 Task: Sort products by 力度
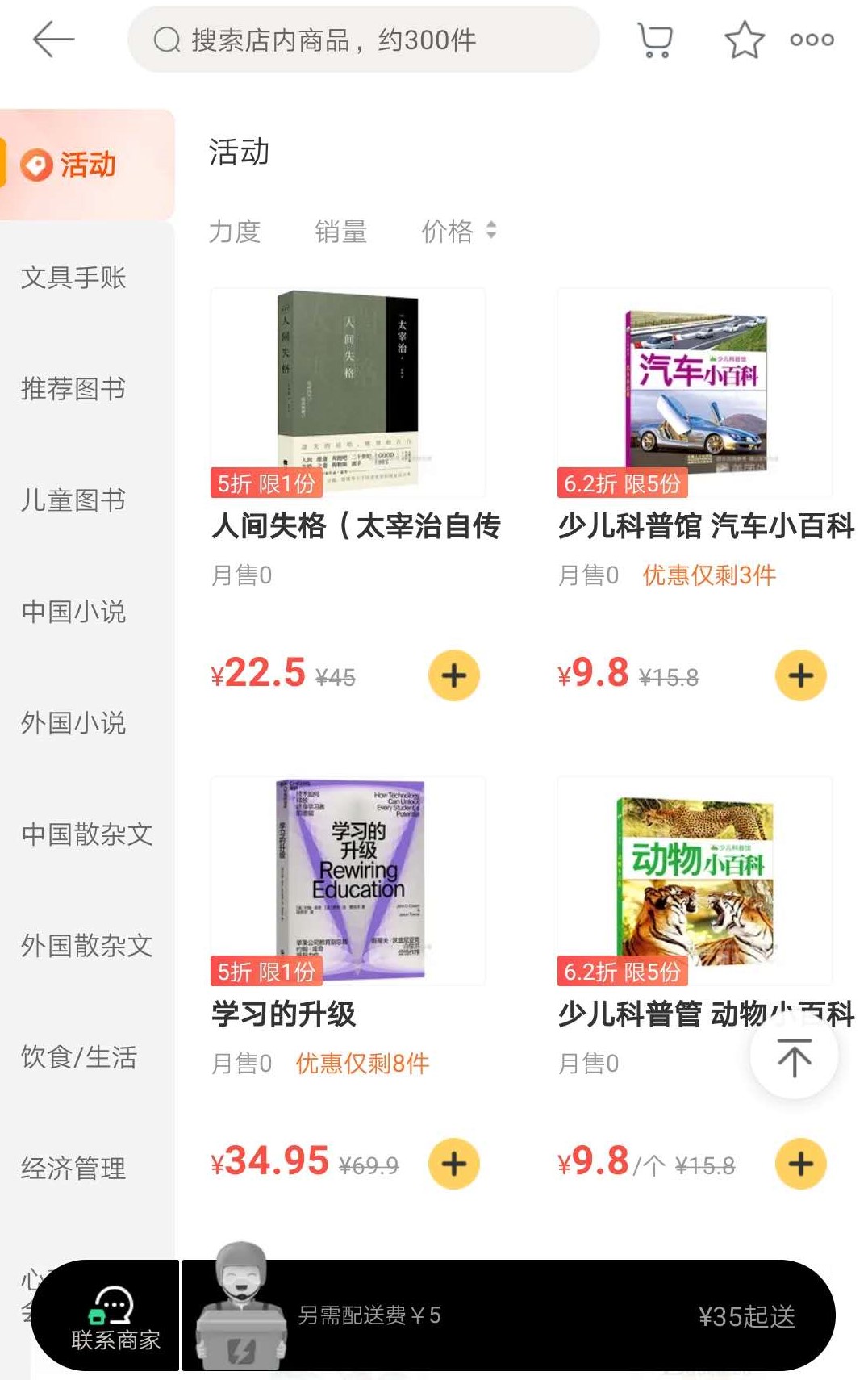(235, 232)
